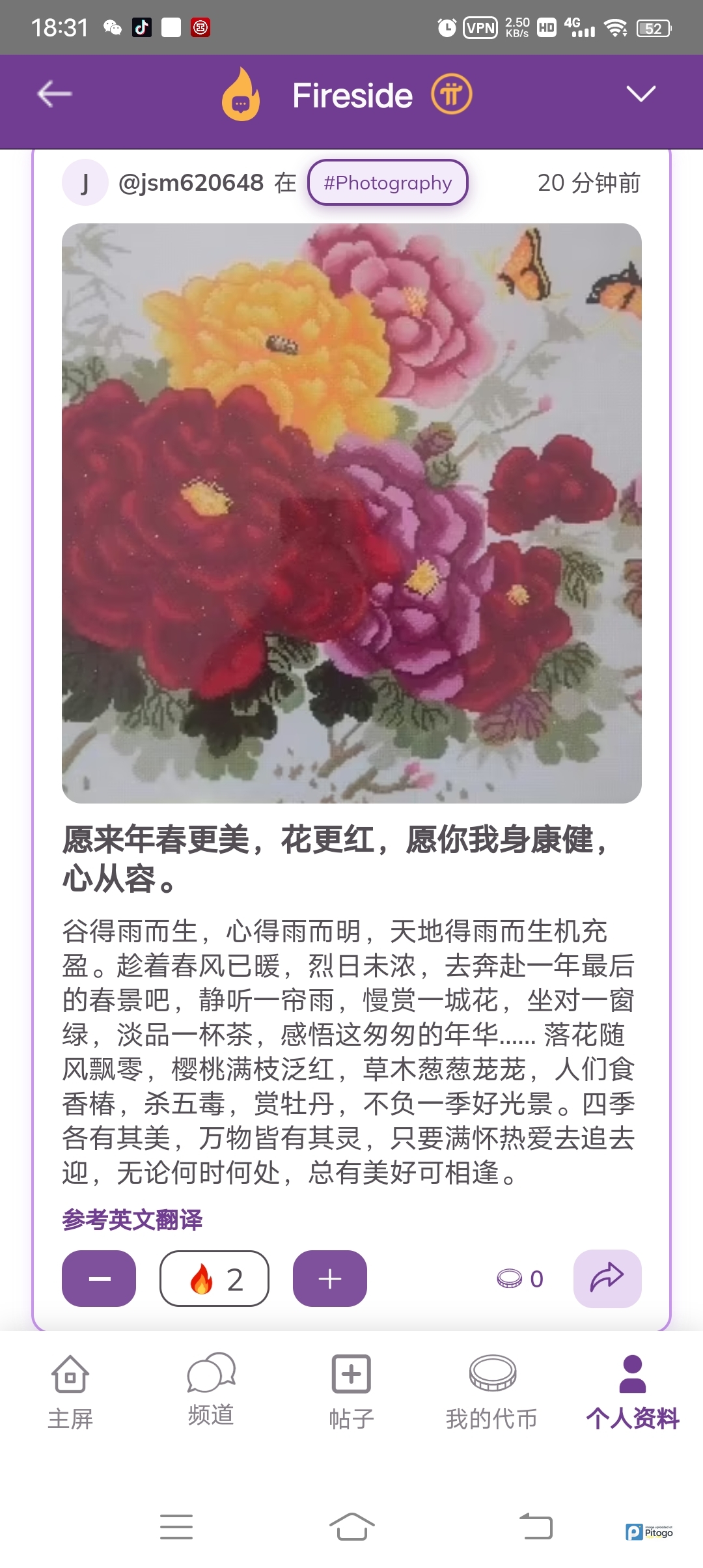
Task: Switch to the 主屏 tab
Action: click(x=70, y=1392)
